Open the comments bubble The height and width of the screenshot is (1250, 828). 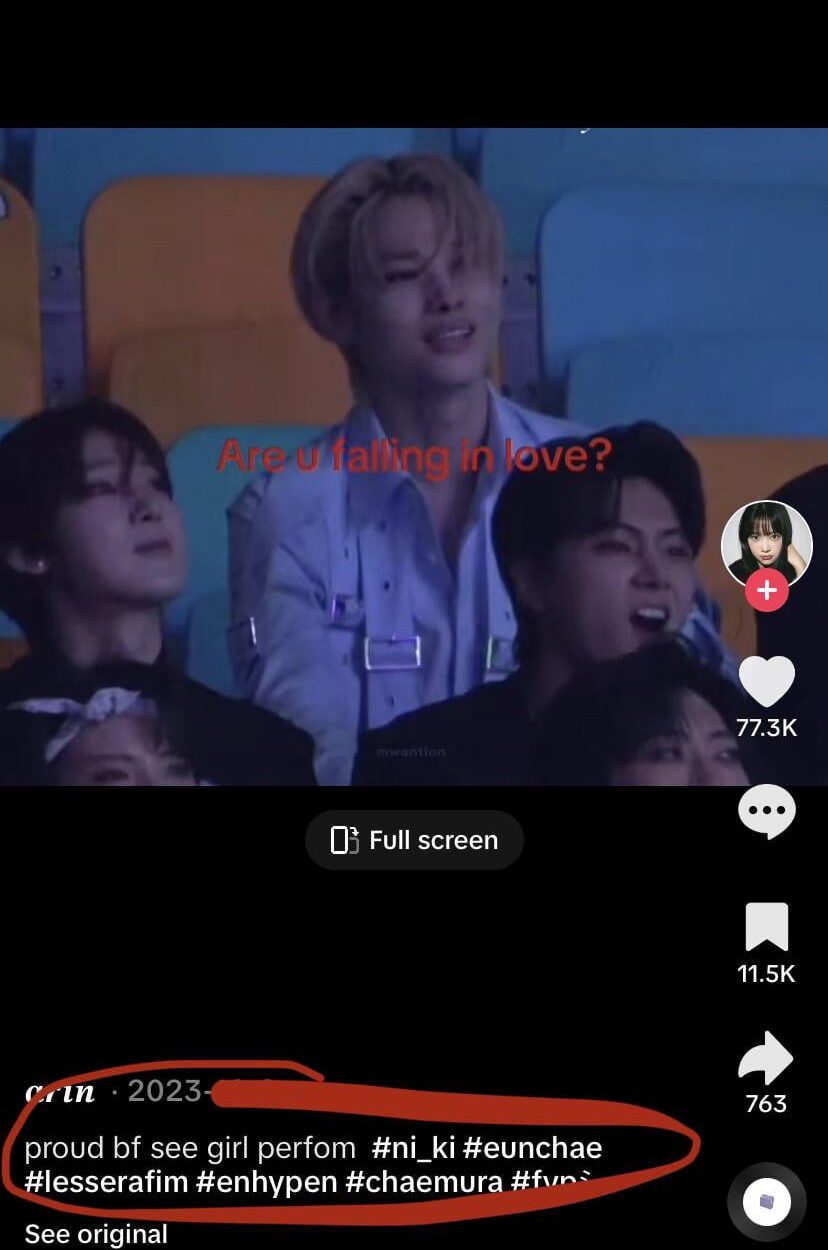[x=766, y=811]
